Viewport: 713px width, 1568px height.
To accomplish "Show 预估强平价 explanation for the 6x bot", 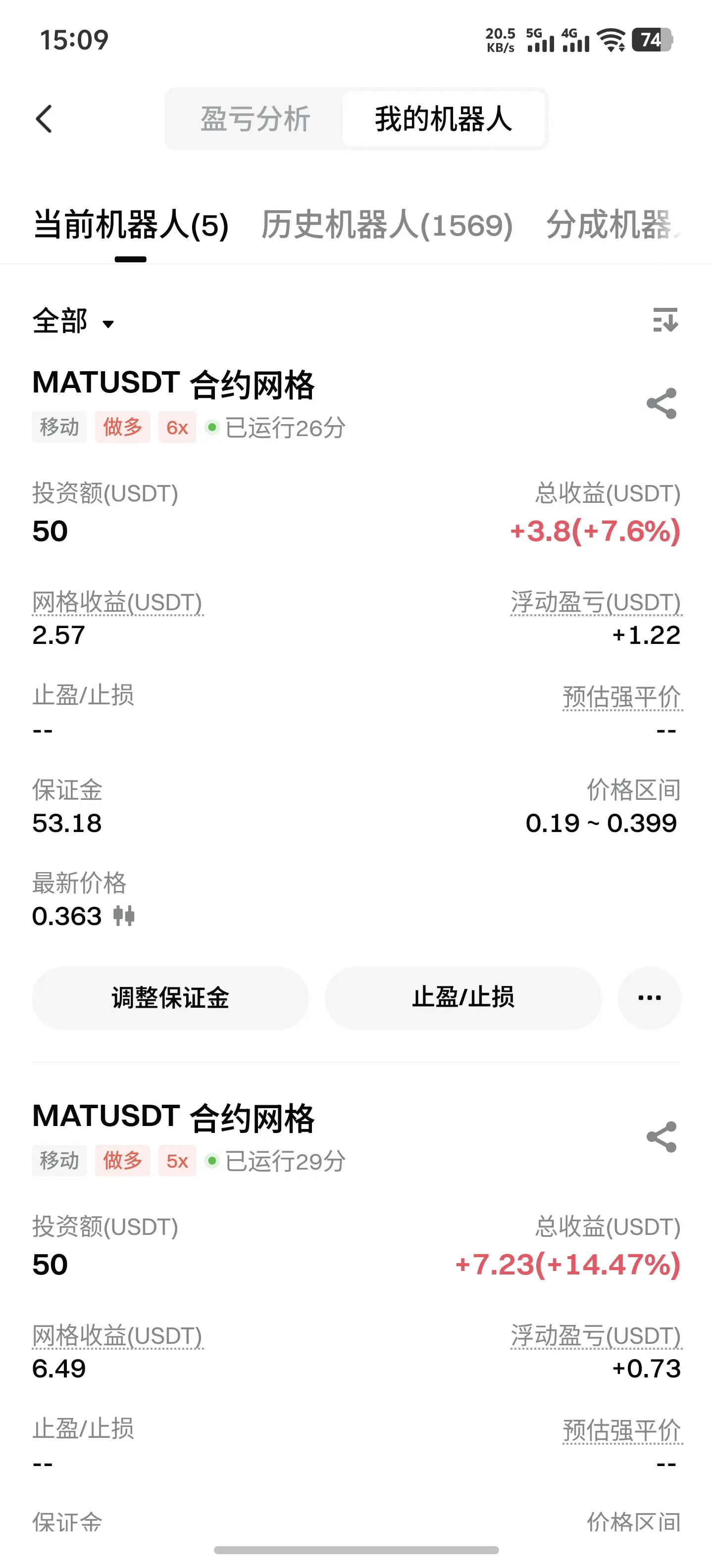I will tap(622, 697).
